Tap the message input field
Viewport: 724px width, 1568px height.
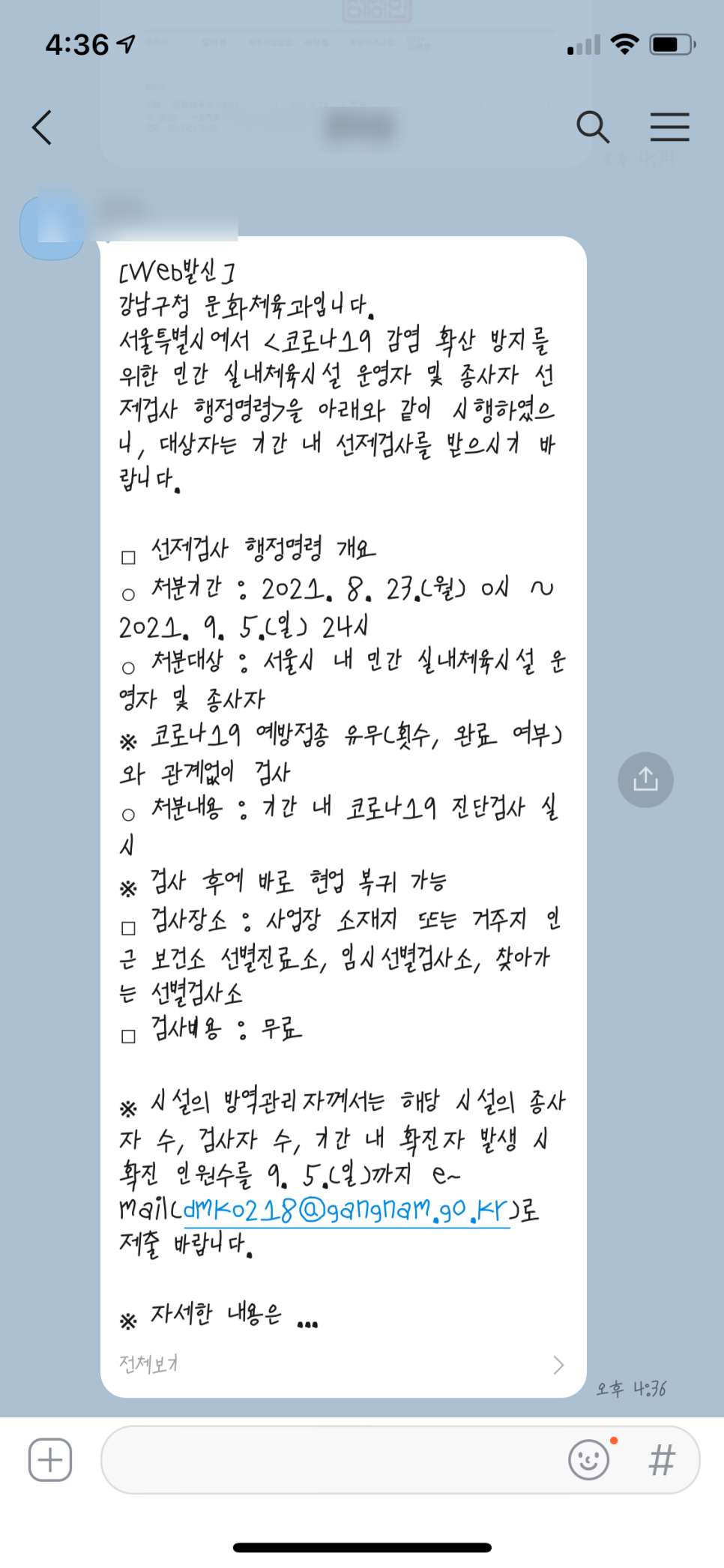330,1460
